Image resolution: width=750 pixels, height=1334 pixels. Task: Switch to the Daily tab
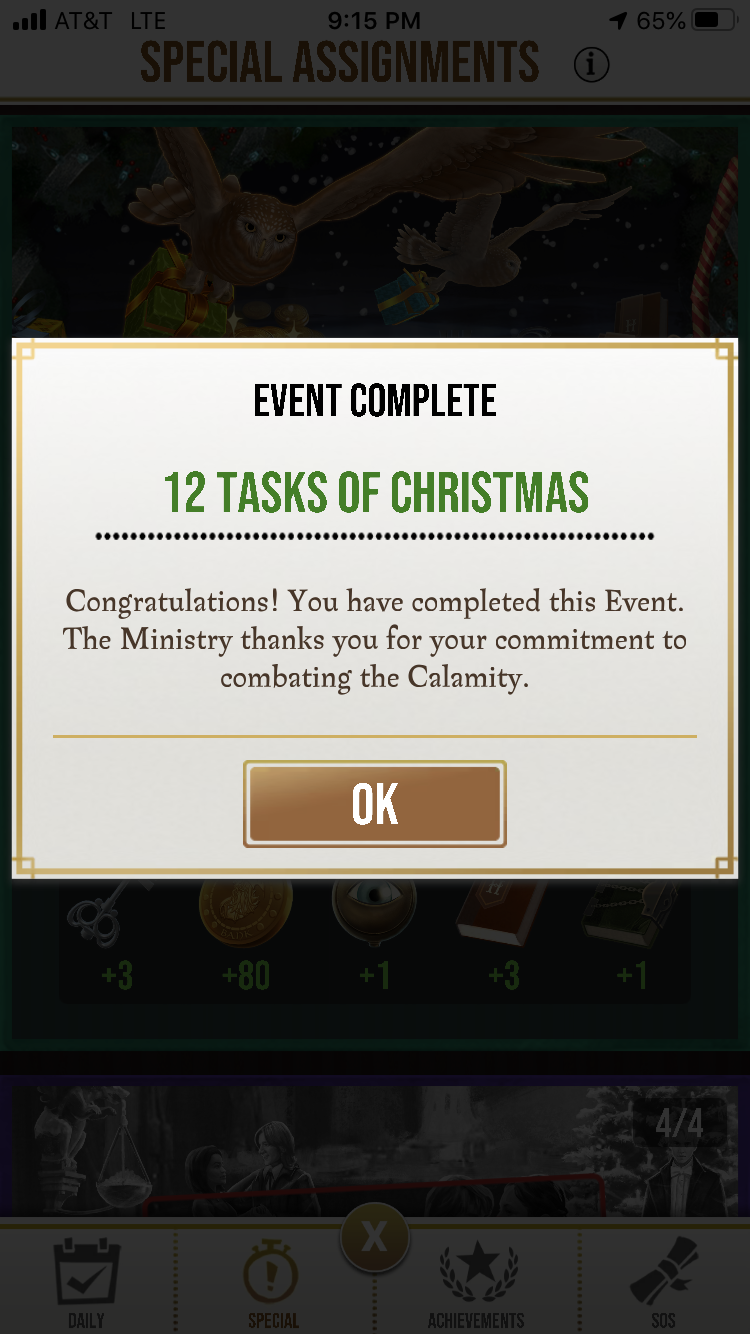pos(86,1282)
